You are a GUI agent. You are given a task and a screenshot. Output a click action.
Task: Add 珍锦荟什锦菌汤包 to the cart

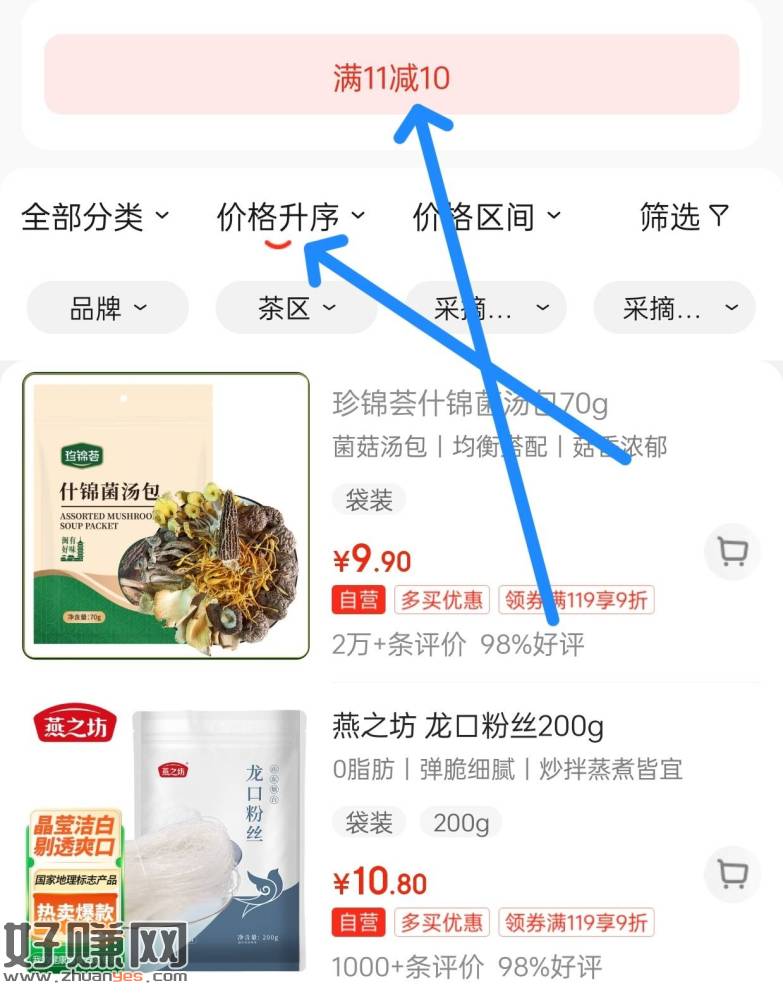pos(733,552)
